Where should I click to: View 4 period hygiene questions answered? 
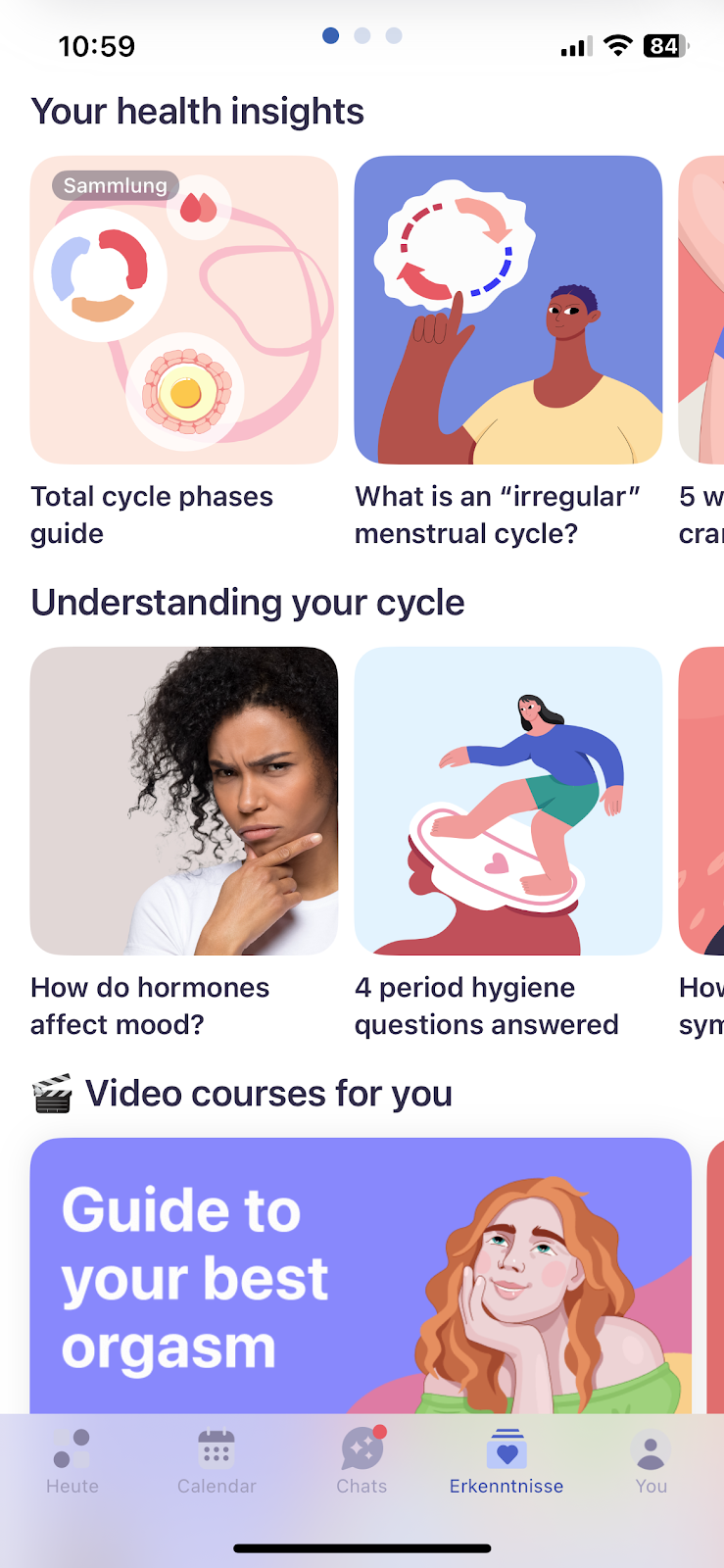tap(507, 801)
